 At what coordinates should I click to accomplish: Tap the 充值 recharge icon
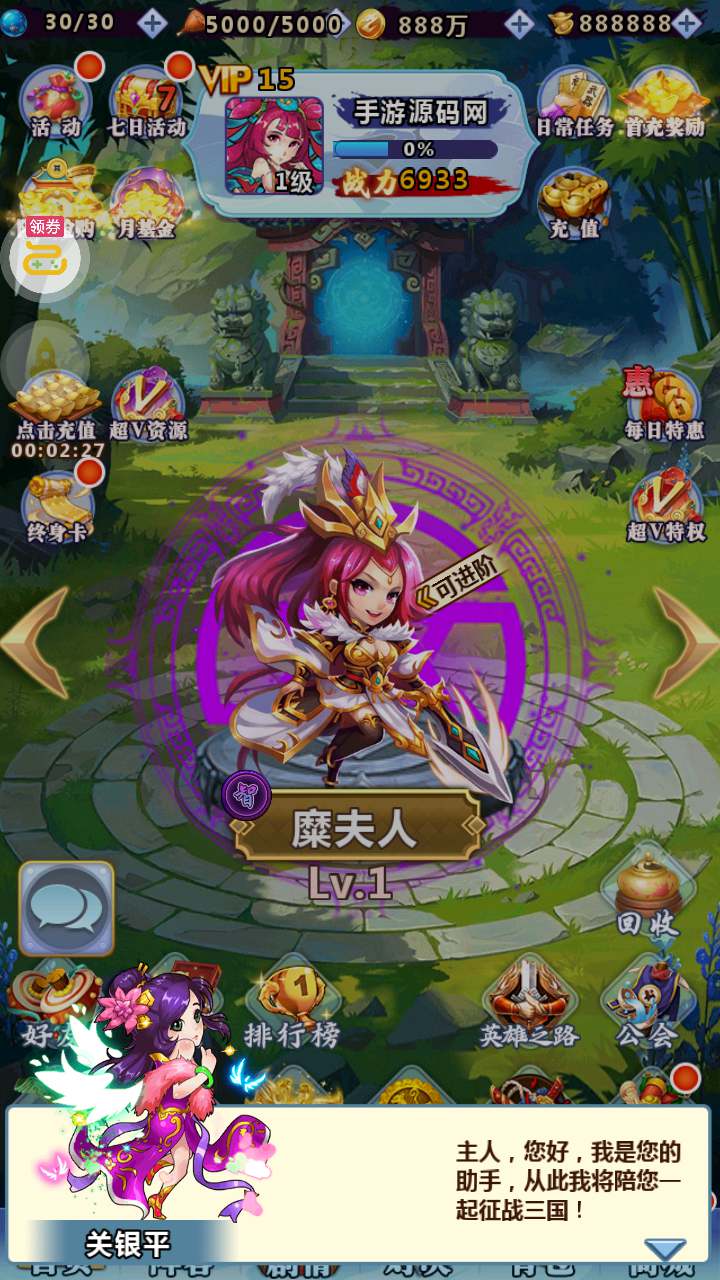pyautogui.click(x=574, y=202)
